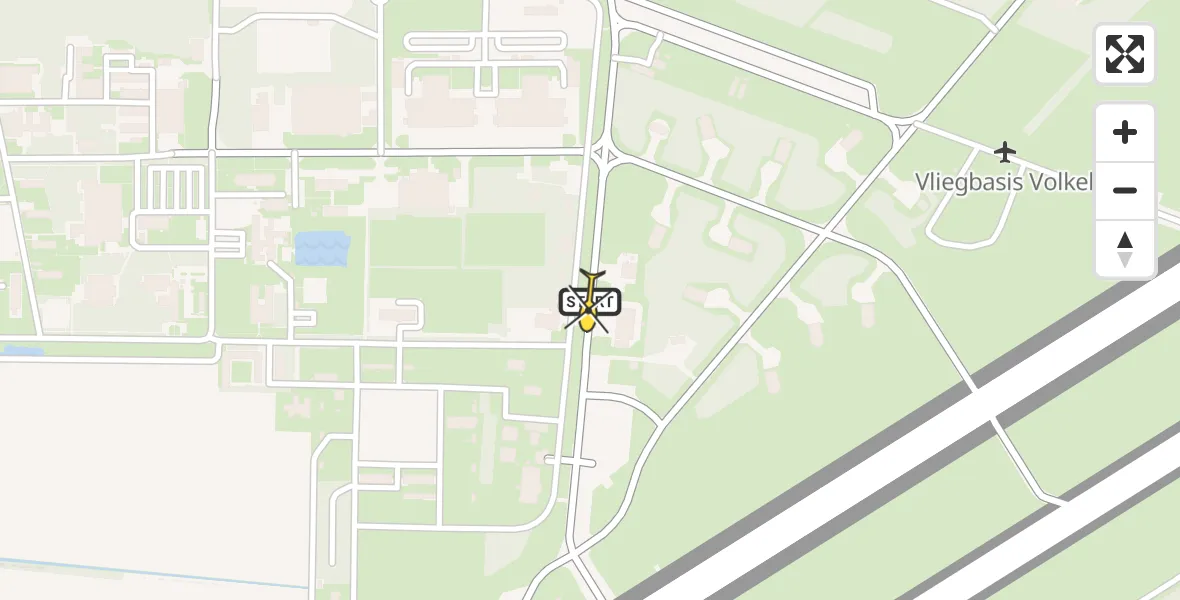The height and width of the screenshot is (600, 1180).
Task: Tap the yellow helicopter marker
Action: pos(589,302)
